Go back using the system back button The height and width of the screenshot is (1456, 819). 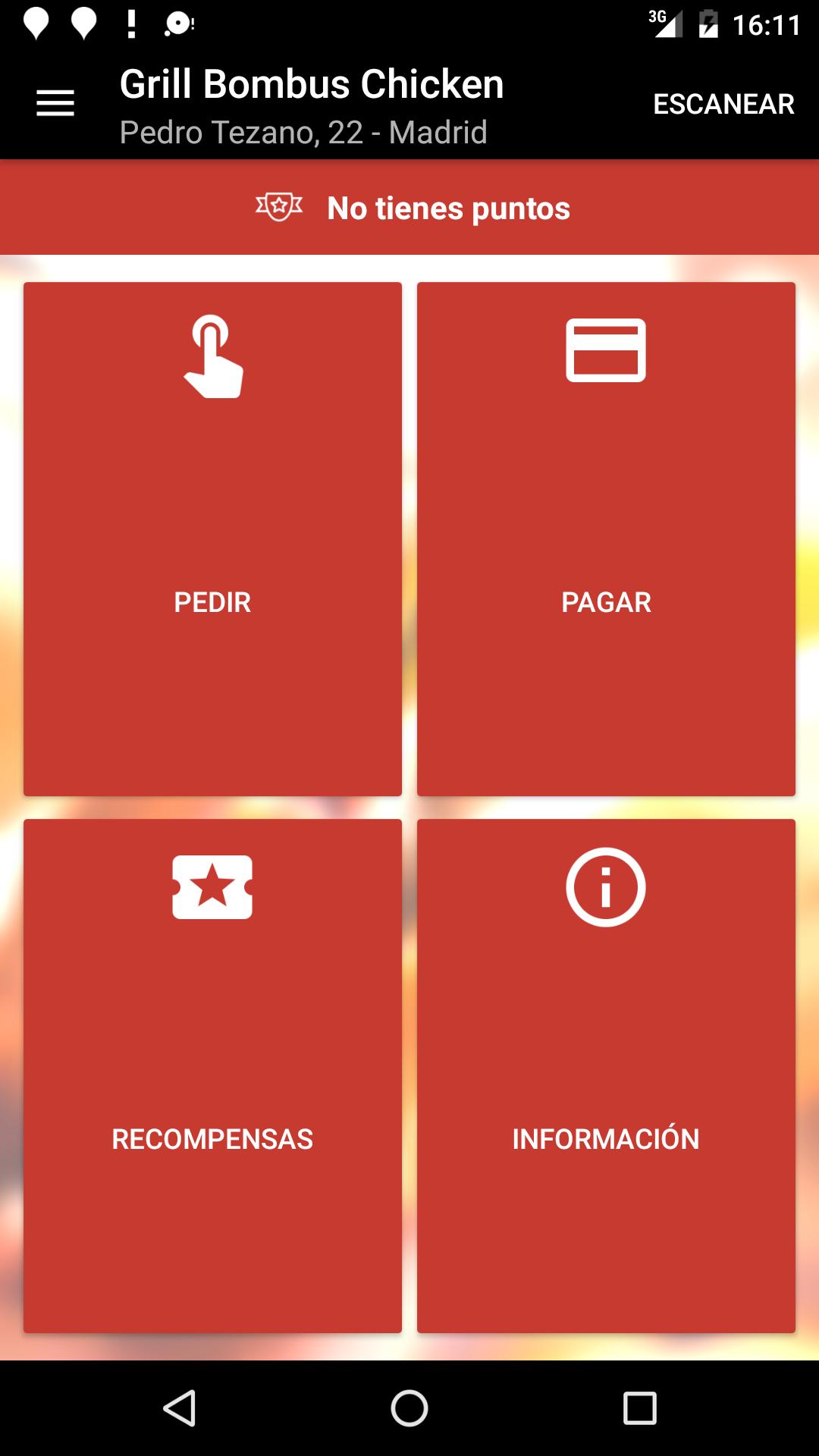(180, 1408)
